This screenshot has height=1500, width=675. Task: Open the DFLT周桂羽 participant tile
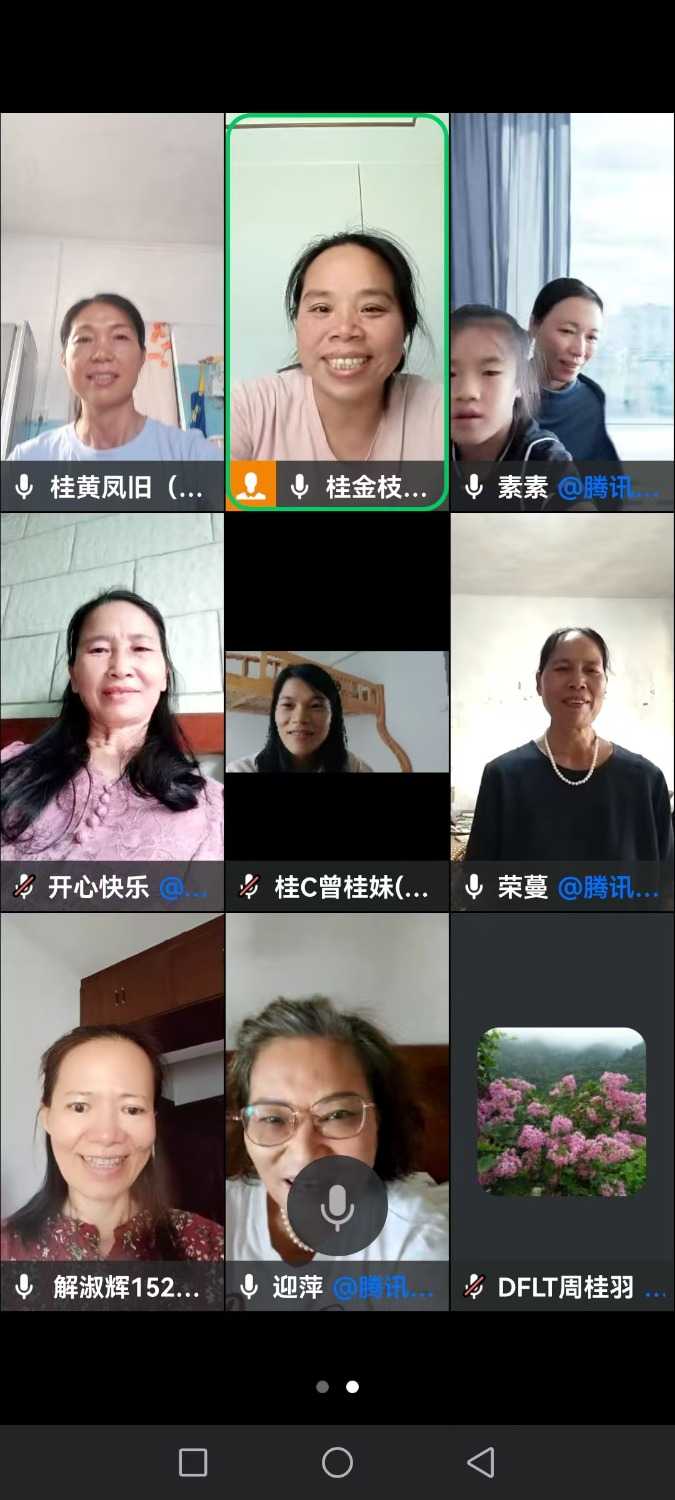tap(562, 1110)
